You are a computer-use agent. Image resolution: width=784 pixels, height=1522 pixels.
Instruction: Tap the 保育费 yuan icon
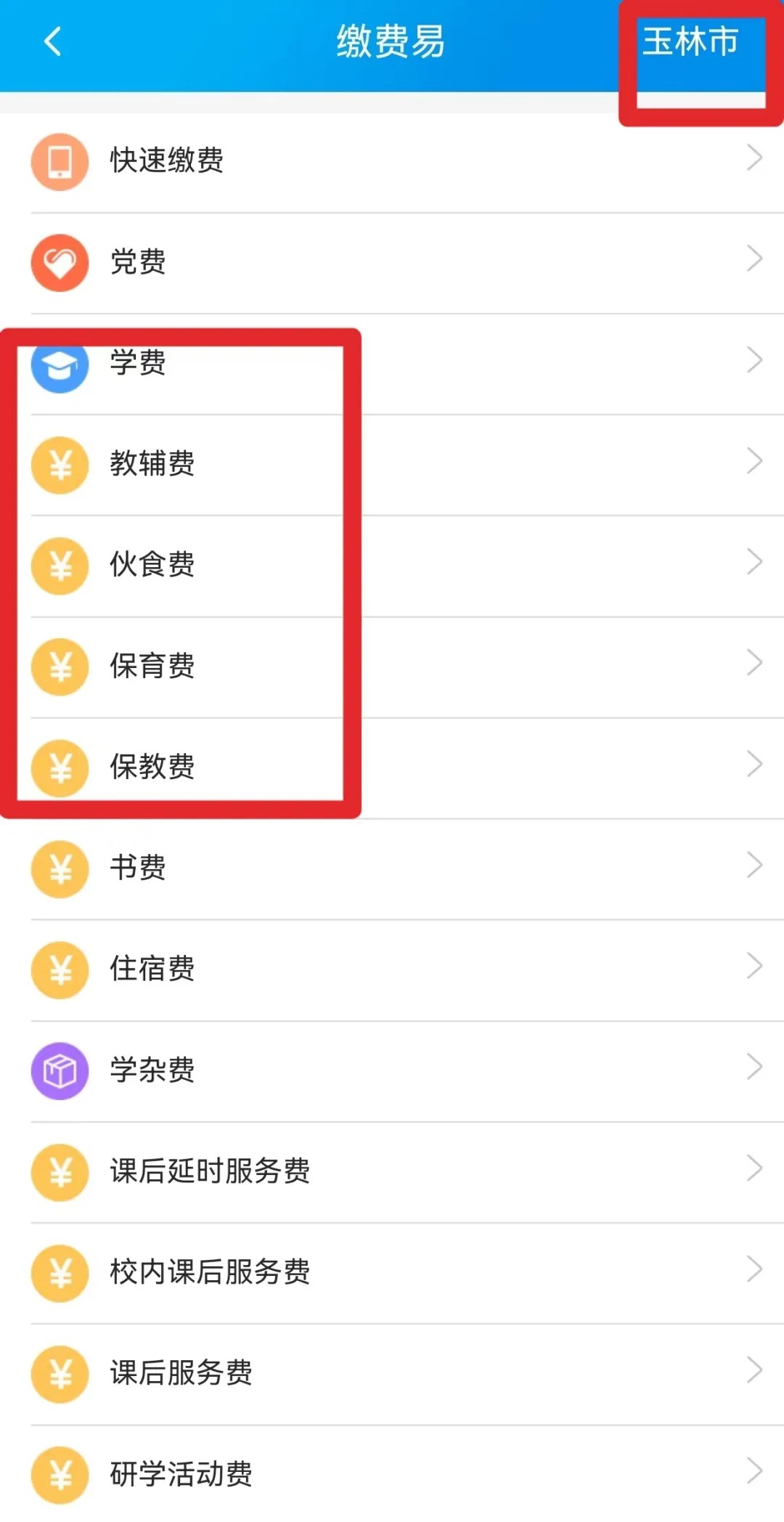[60, 667]
